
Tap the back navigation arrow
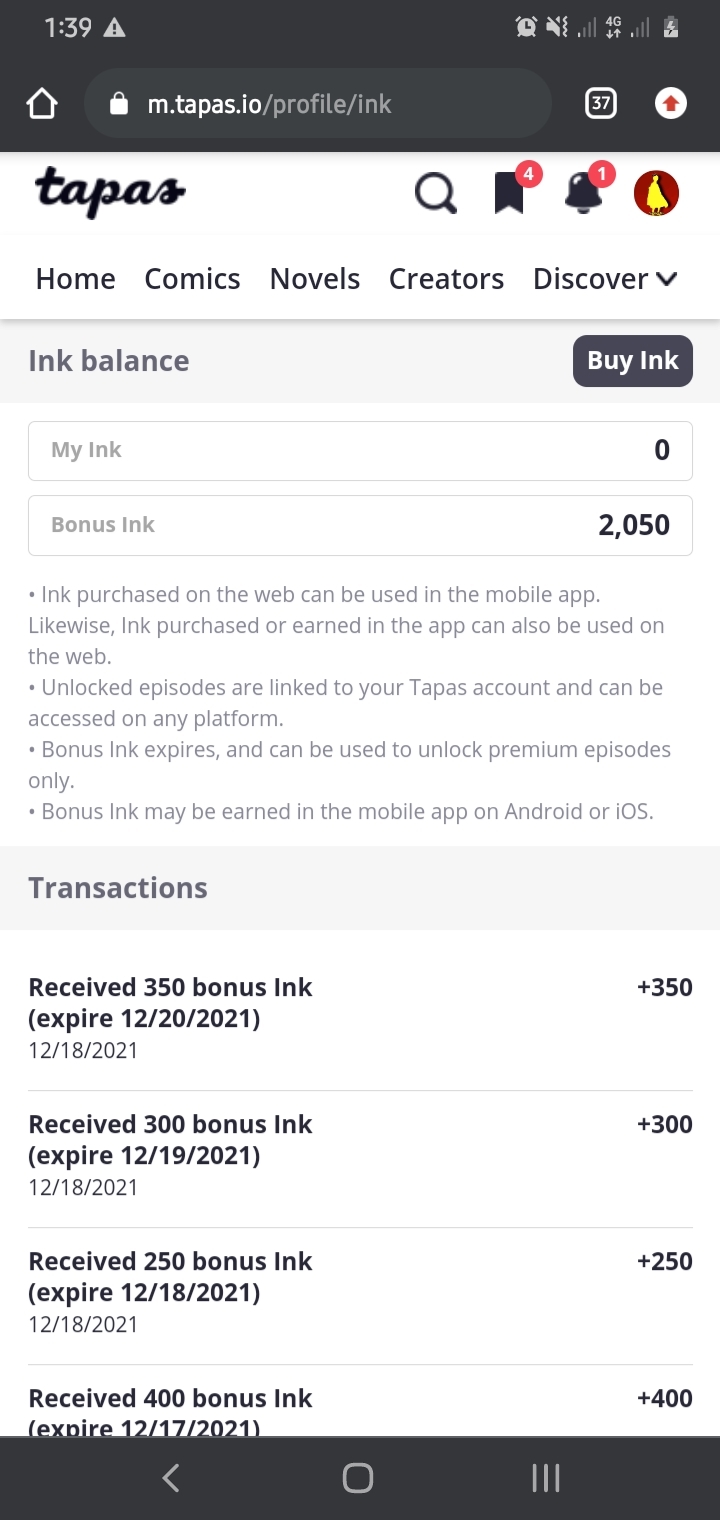click(x=170, y=1477)
